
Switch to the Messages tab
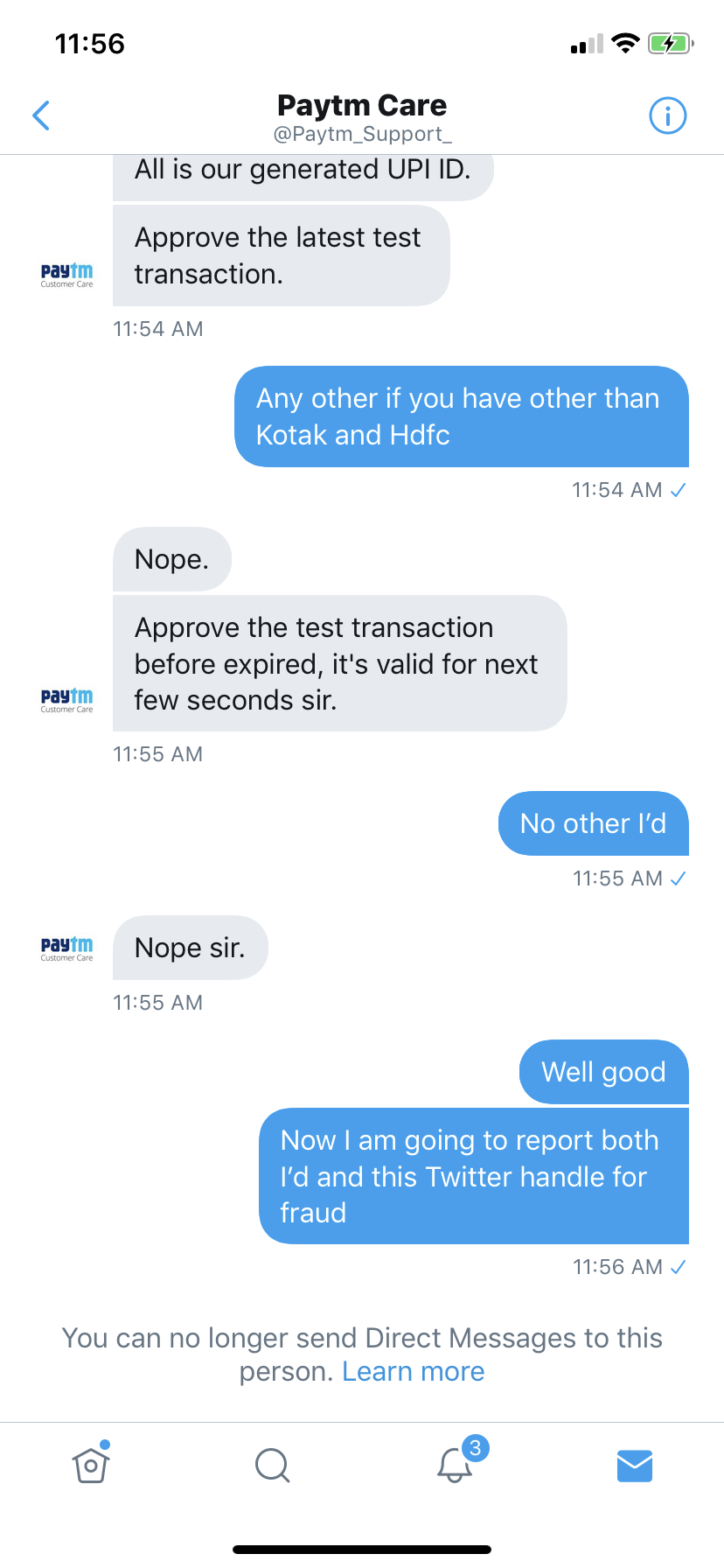coord(634,1466)
